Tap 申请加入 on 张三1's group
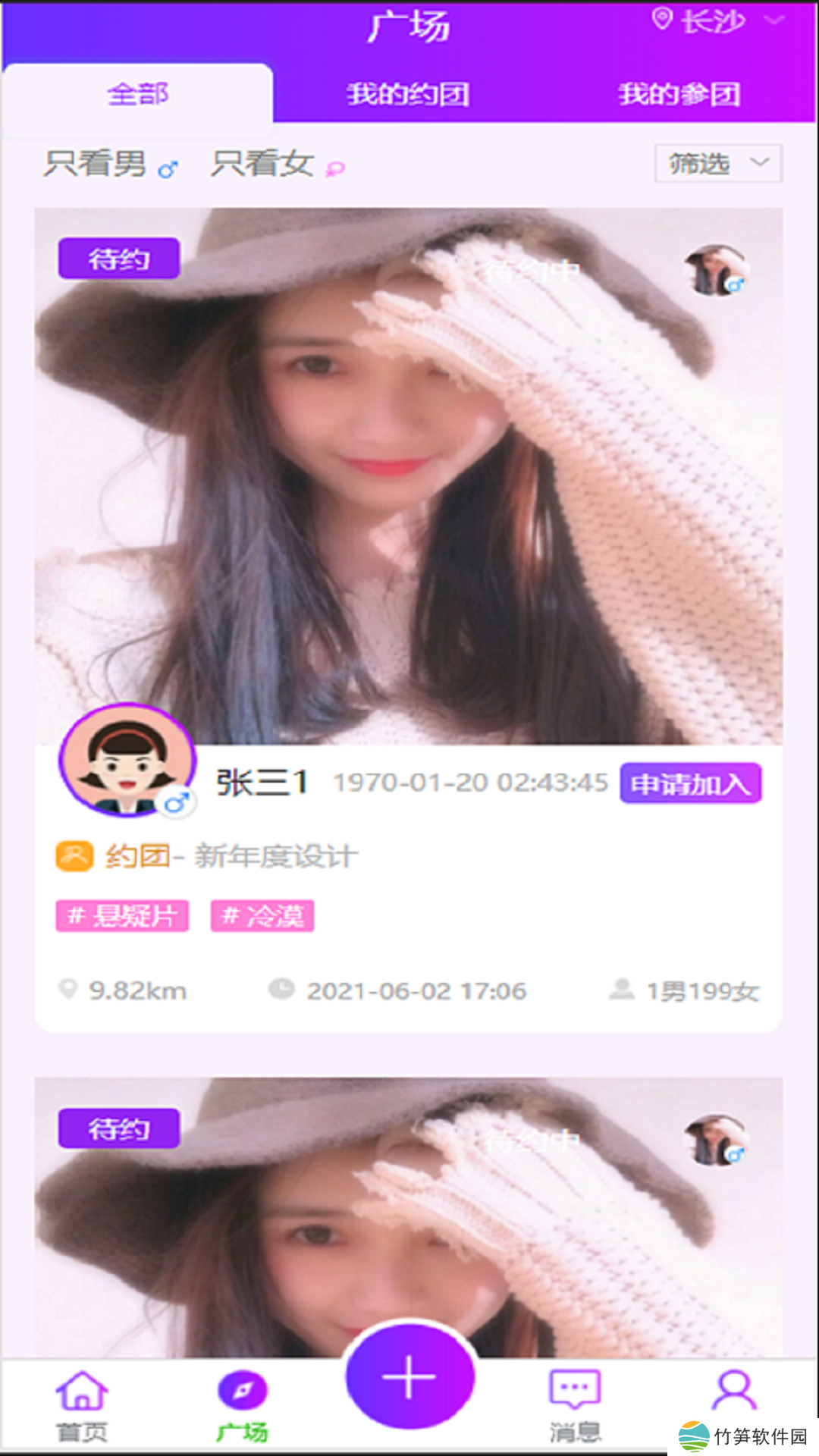Screen dimensions: 819x1456 tap(690, 783)
